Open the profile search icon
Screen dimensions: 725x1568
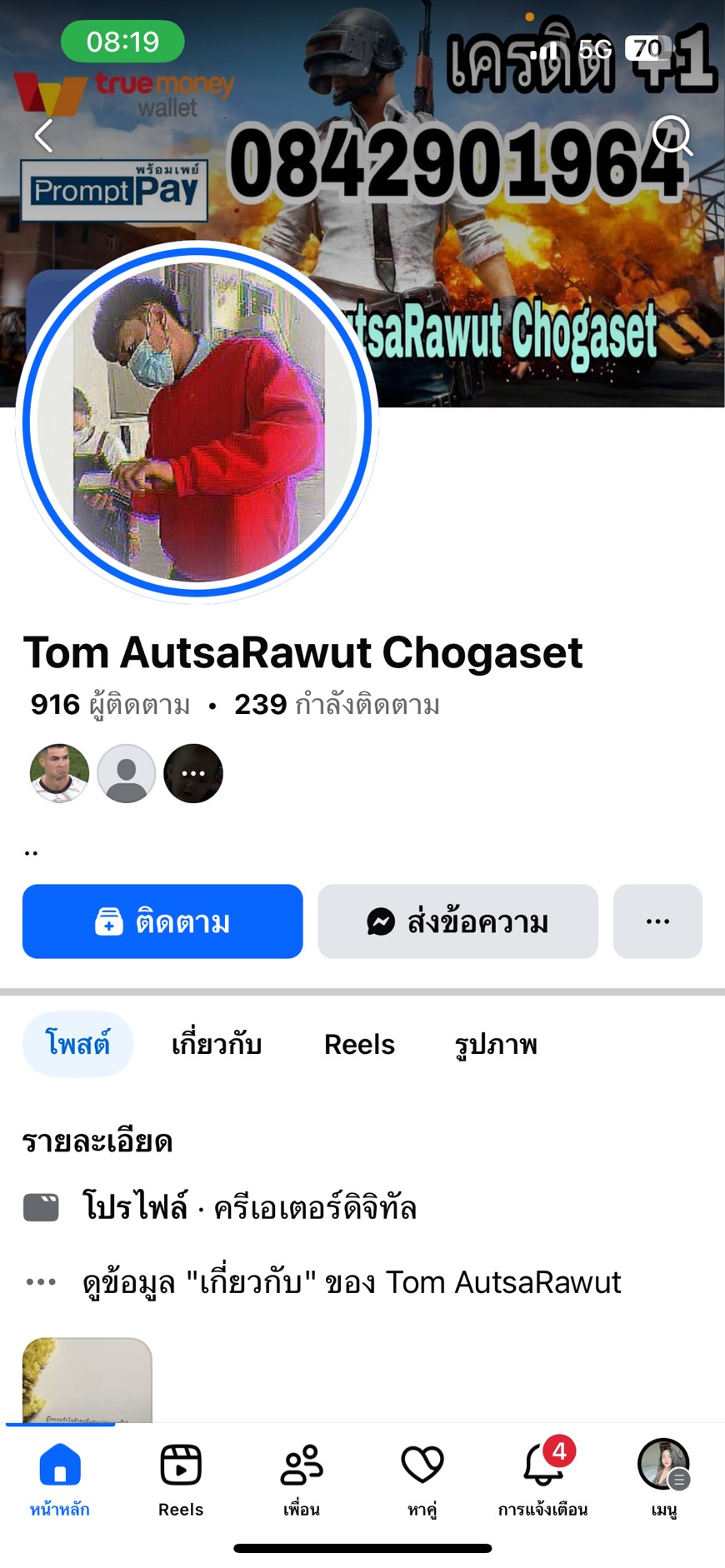[x=672, y=135]
